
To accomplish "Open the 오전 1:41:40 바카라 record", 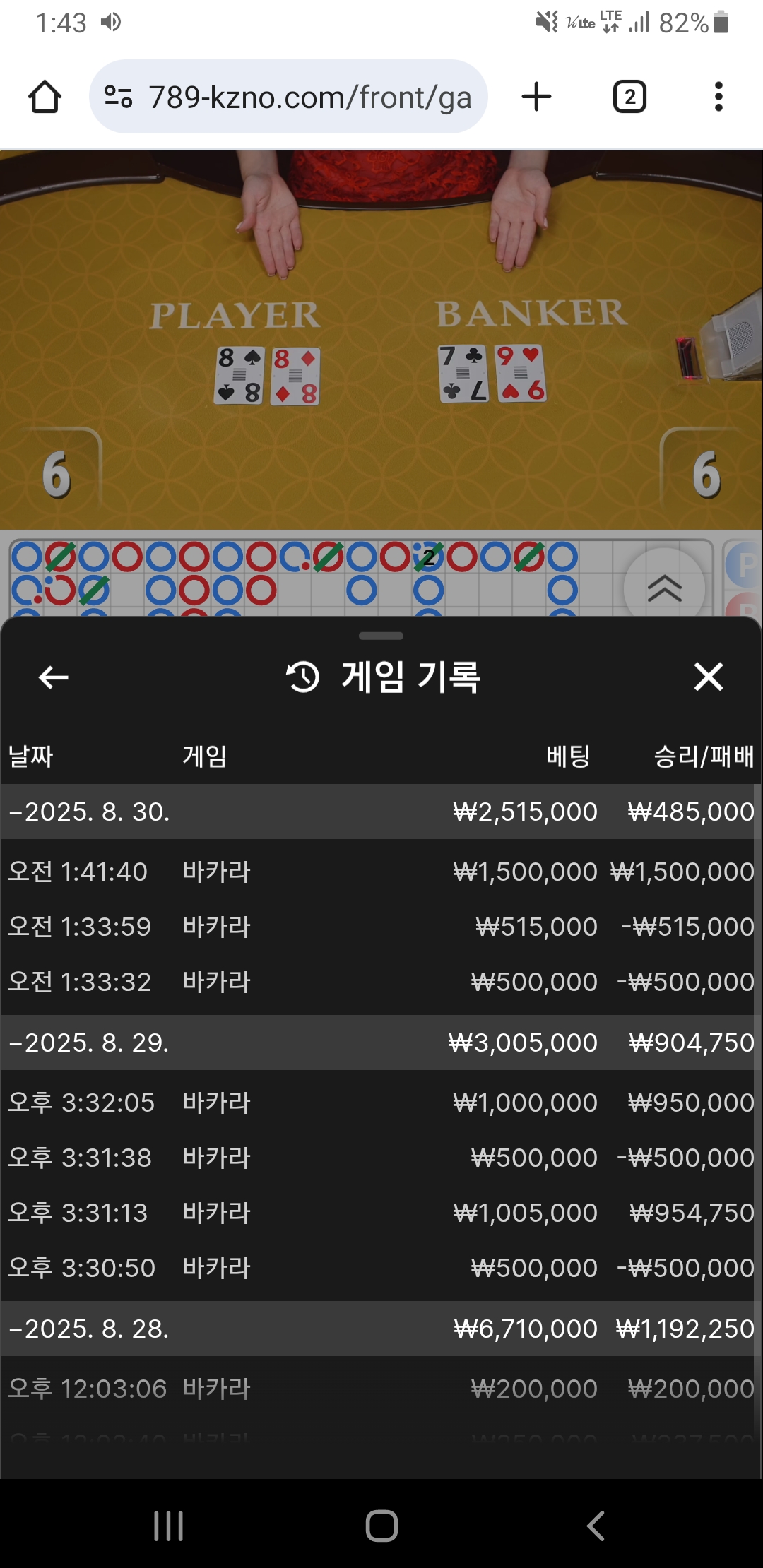I will click(x=381, y=872).
